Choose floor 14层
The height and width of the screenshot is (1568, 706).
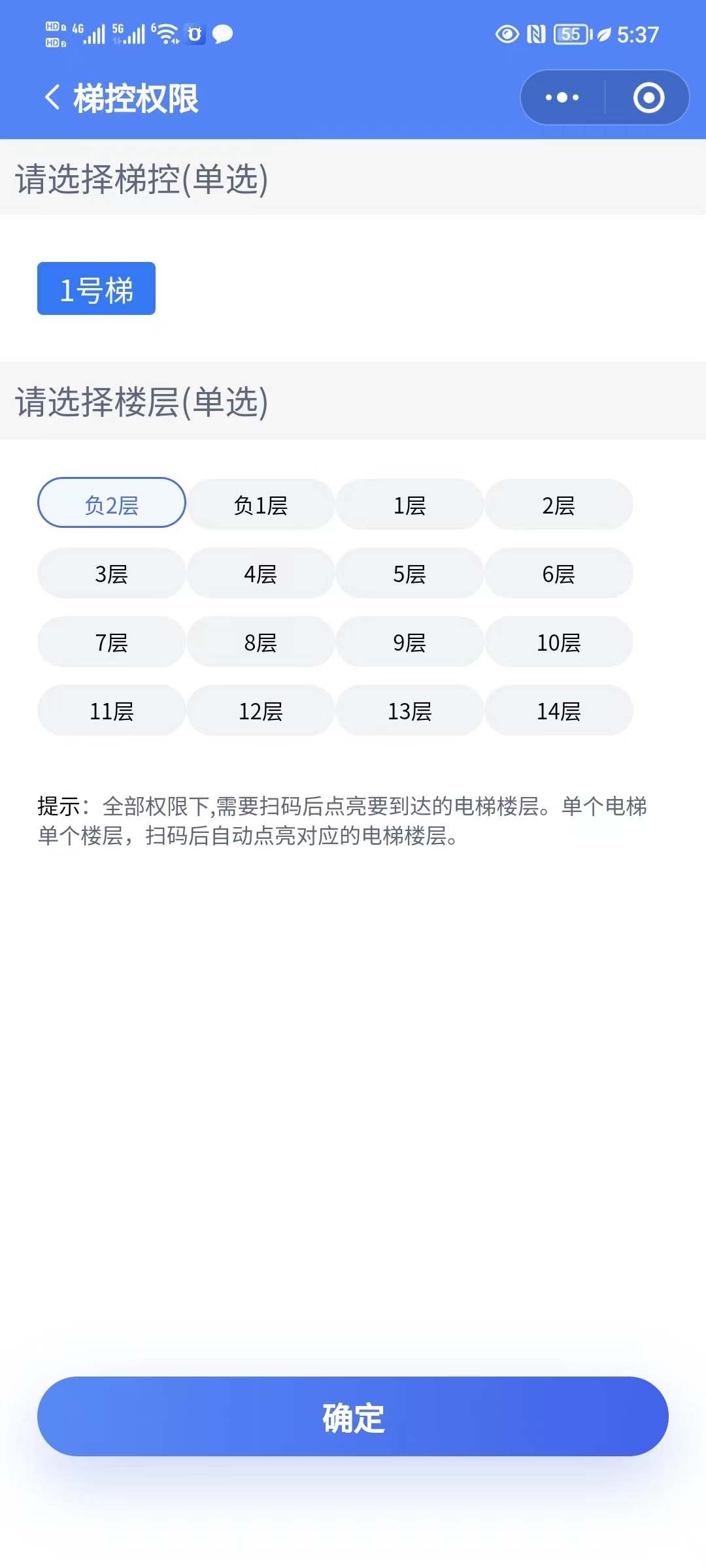point(559,710)
